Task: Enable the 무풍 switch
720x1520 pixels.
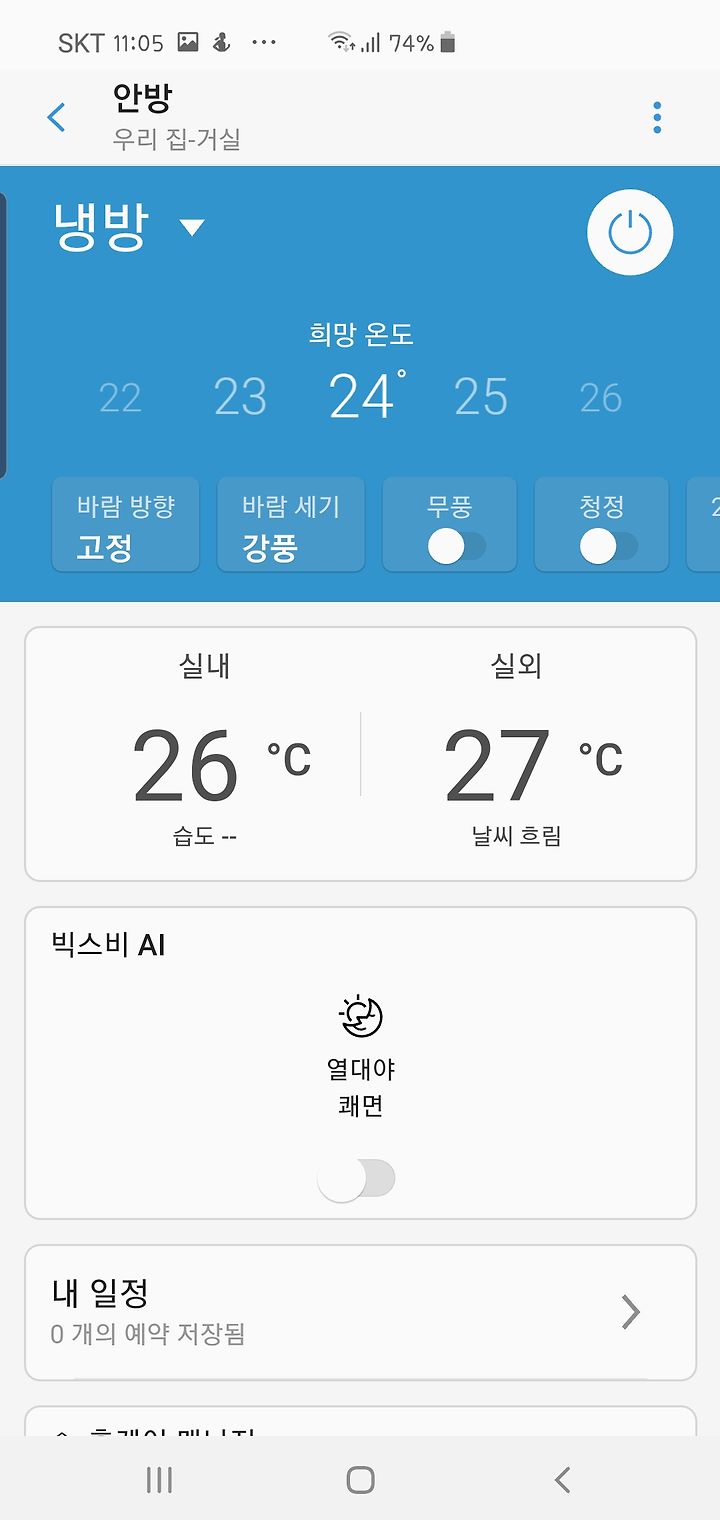Action: tap(456, 546)
